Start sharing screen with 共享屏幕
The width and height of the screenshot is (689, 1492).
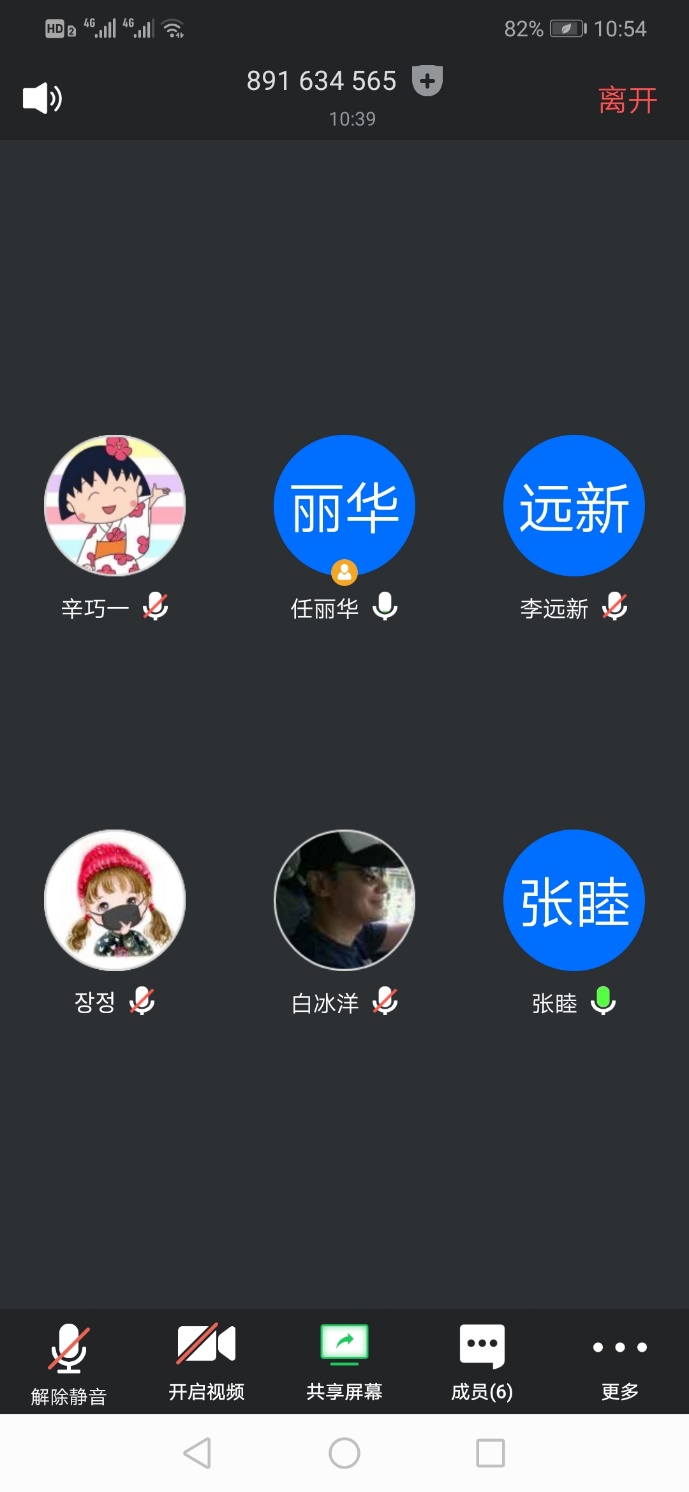(344, 1362)
